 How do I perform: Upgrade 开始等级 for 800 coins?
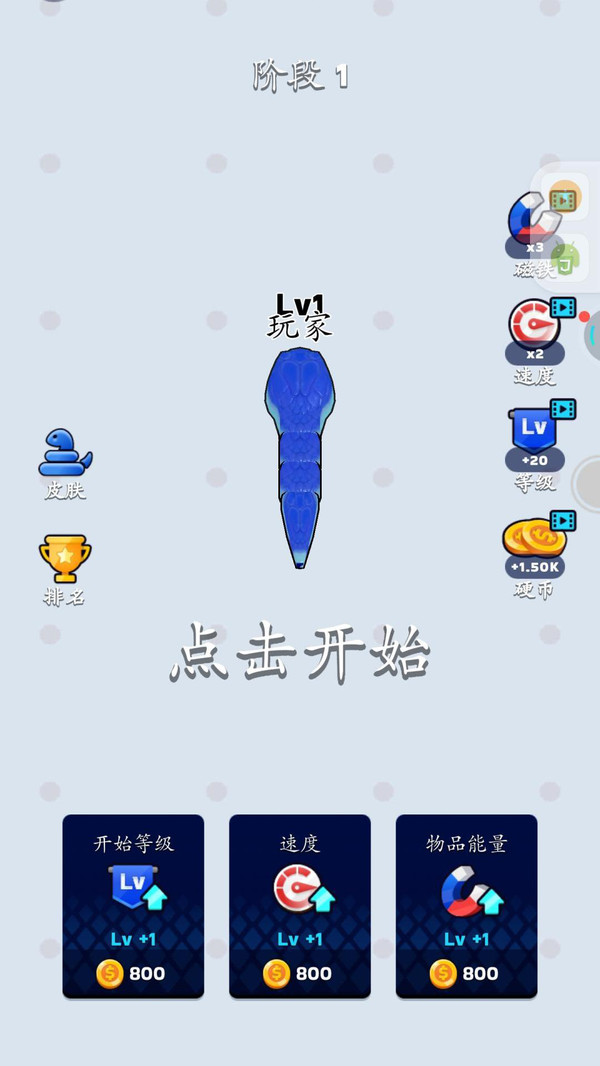coord(133,906)
